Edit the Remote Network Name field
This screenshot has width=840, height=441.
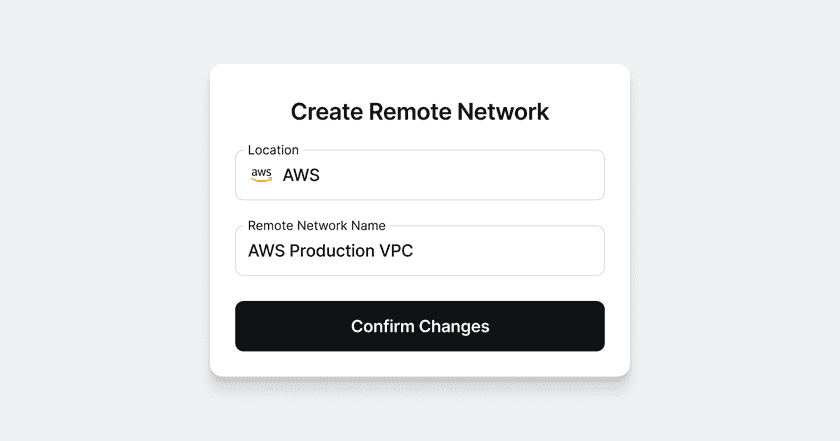point(420,251)
